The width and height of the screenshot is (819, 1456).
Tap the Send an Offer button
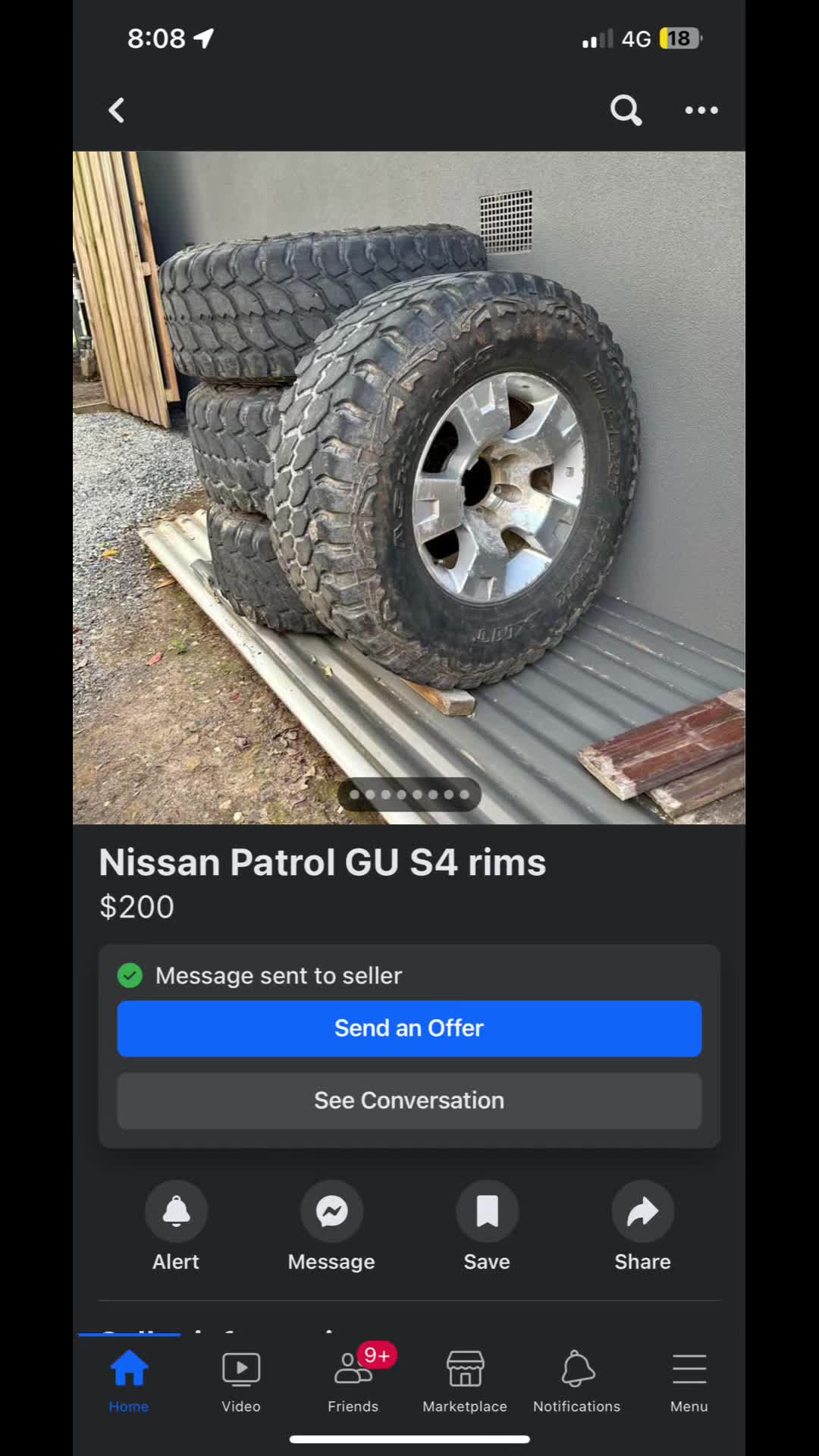(x=409, y=1028)
